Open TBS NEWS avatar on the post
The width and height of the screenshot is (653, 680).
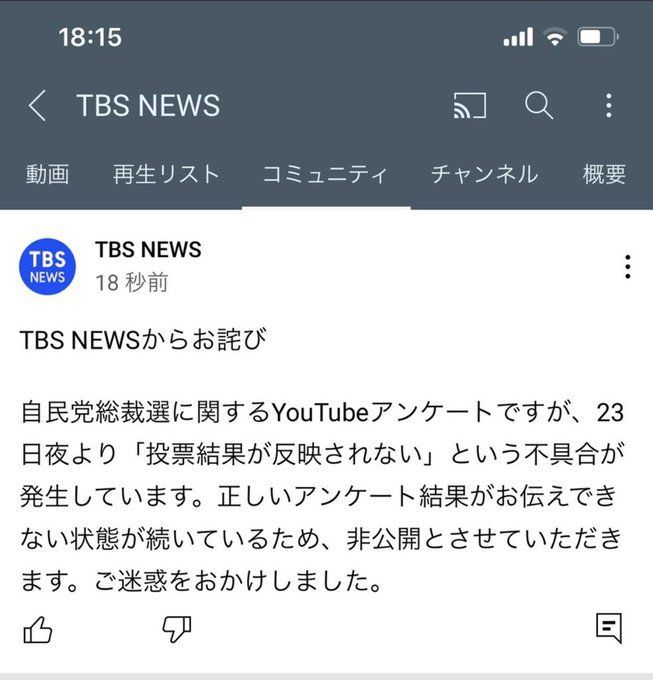pos(47,267)
